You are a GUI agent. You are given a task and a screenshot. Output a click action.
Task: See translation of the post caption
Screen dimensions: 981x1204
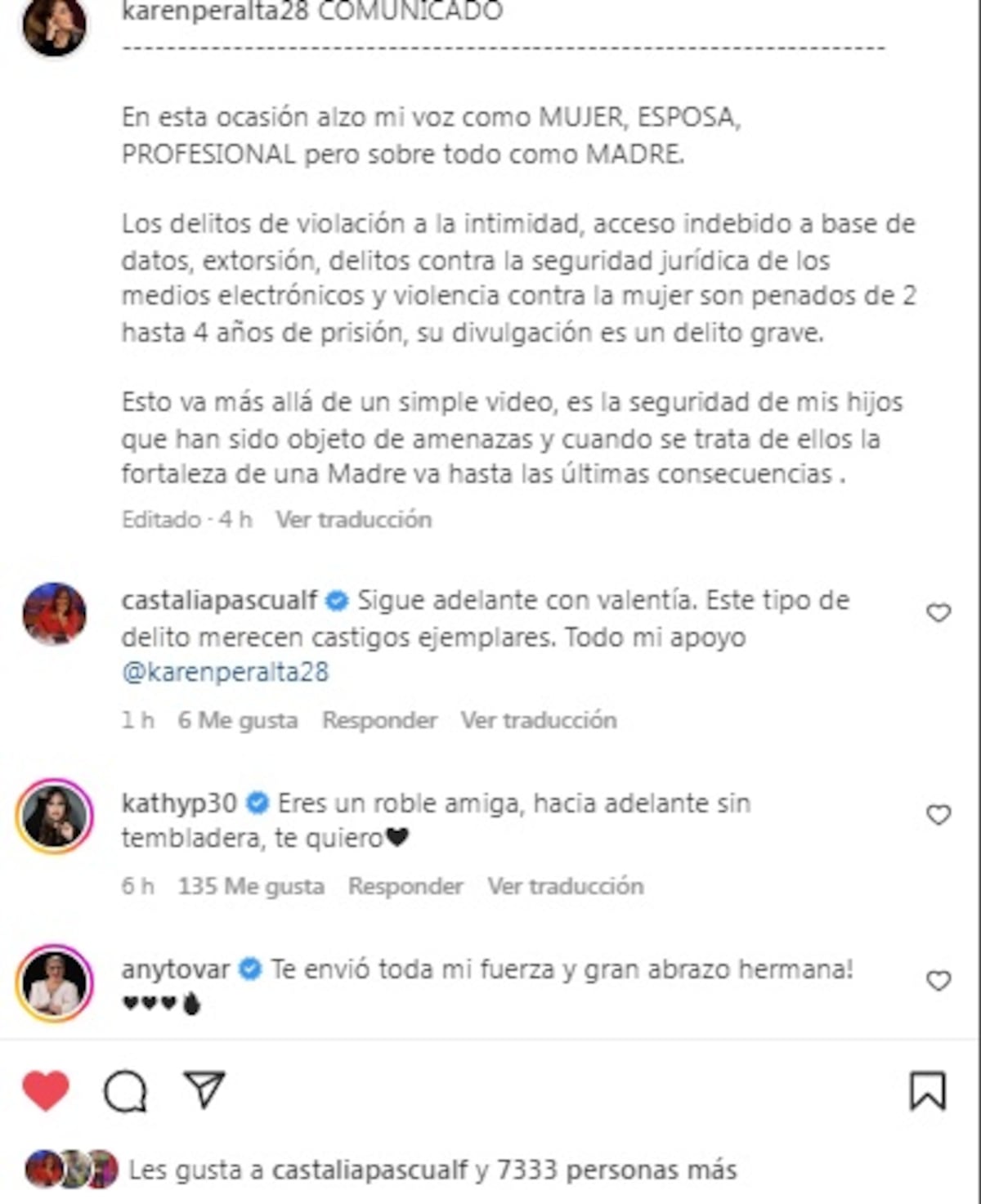[x=353, y=520]
